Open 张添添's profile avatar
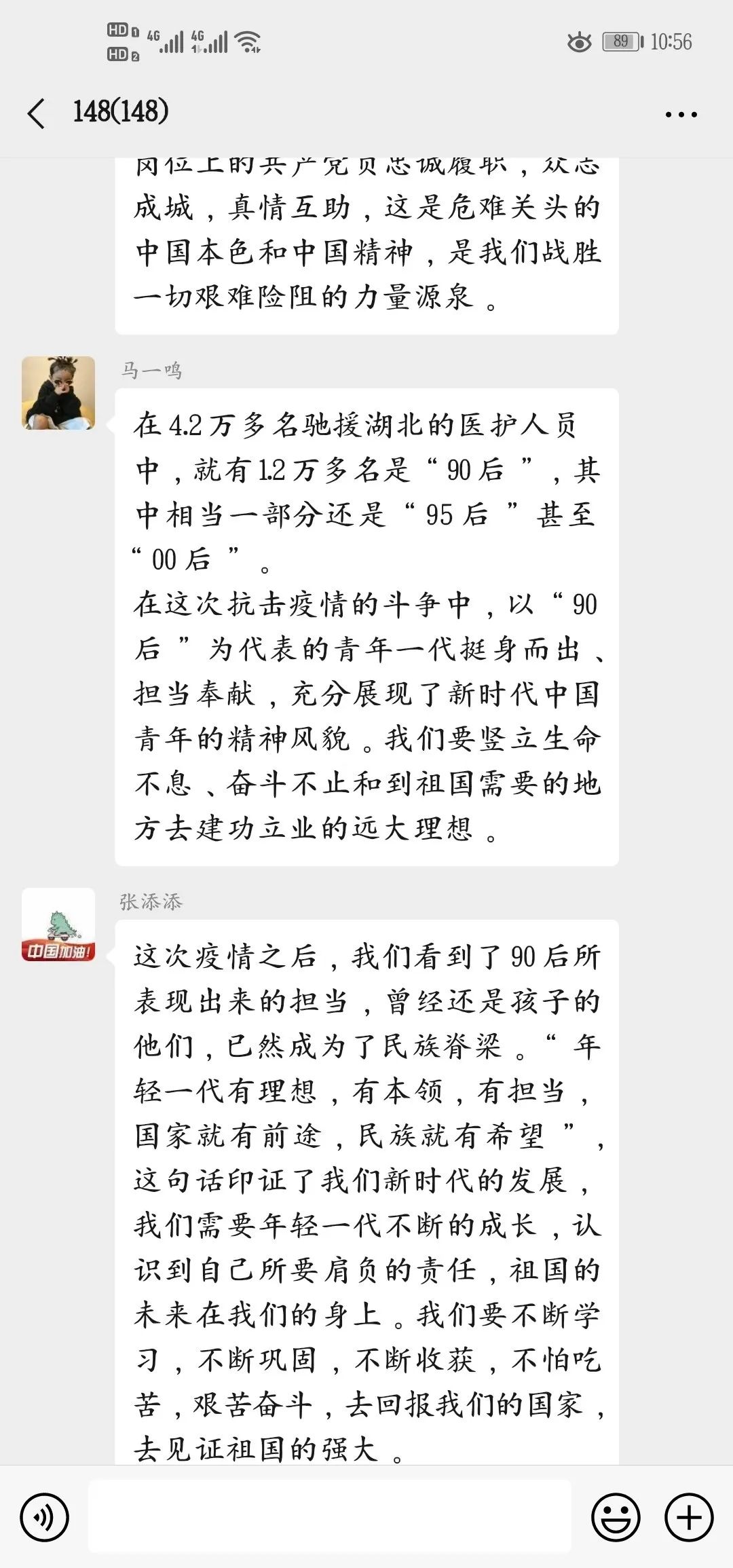 pyautogui.click(x=58, y=925)
